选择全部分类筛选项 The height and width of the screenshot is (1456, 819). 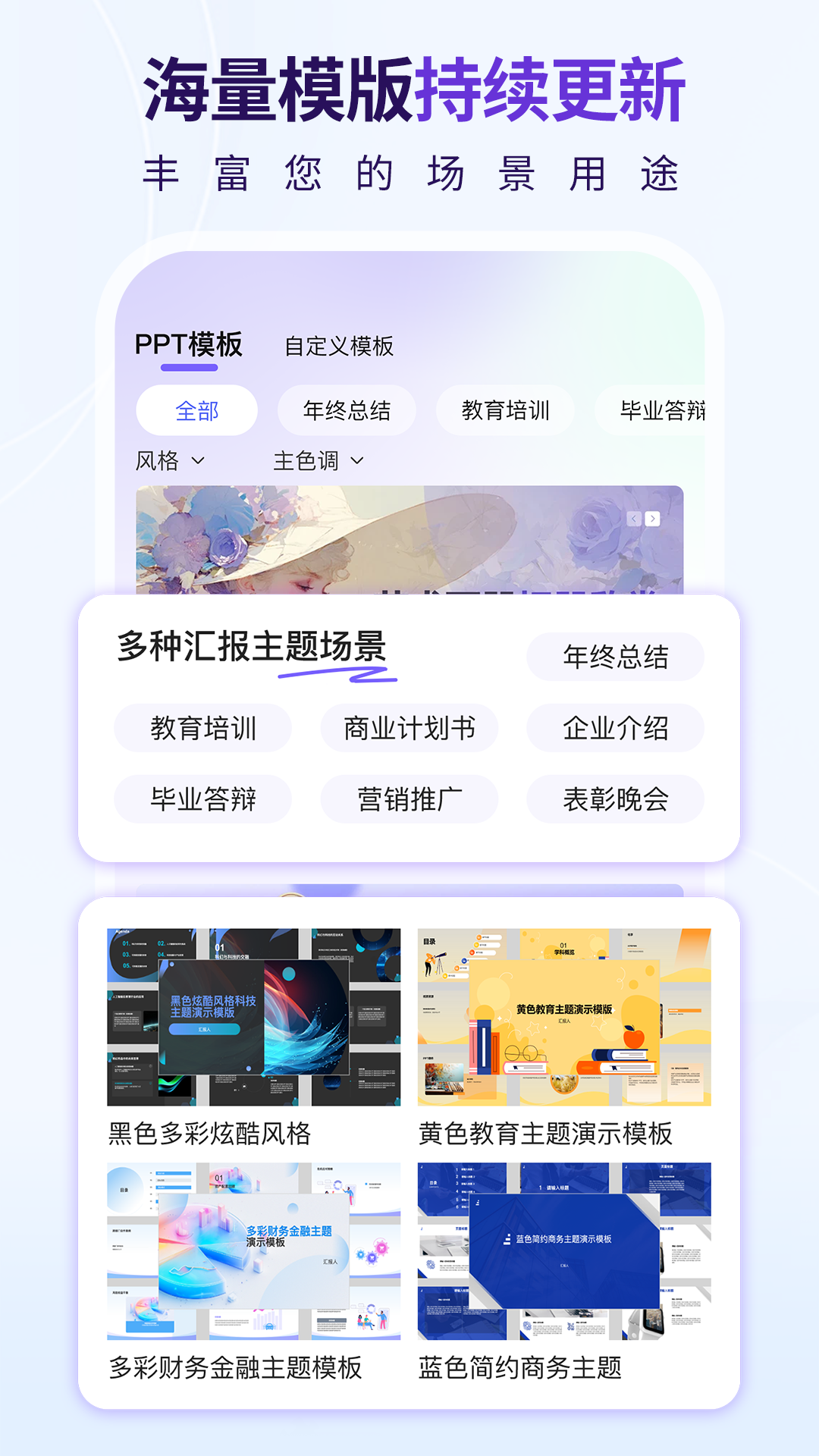click(196, 409)
